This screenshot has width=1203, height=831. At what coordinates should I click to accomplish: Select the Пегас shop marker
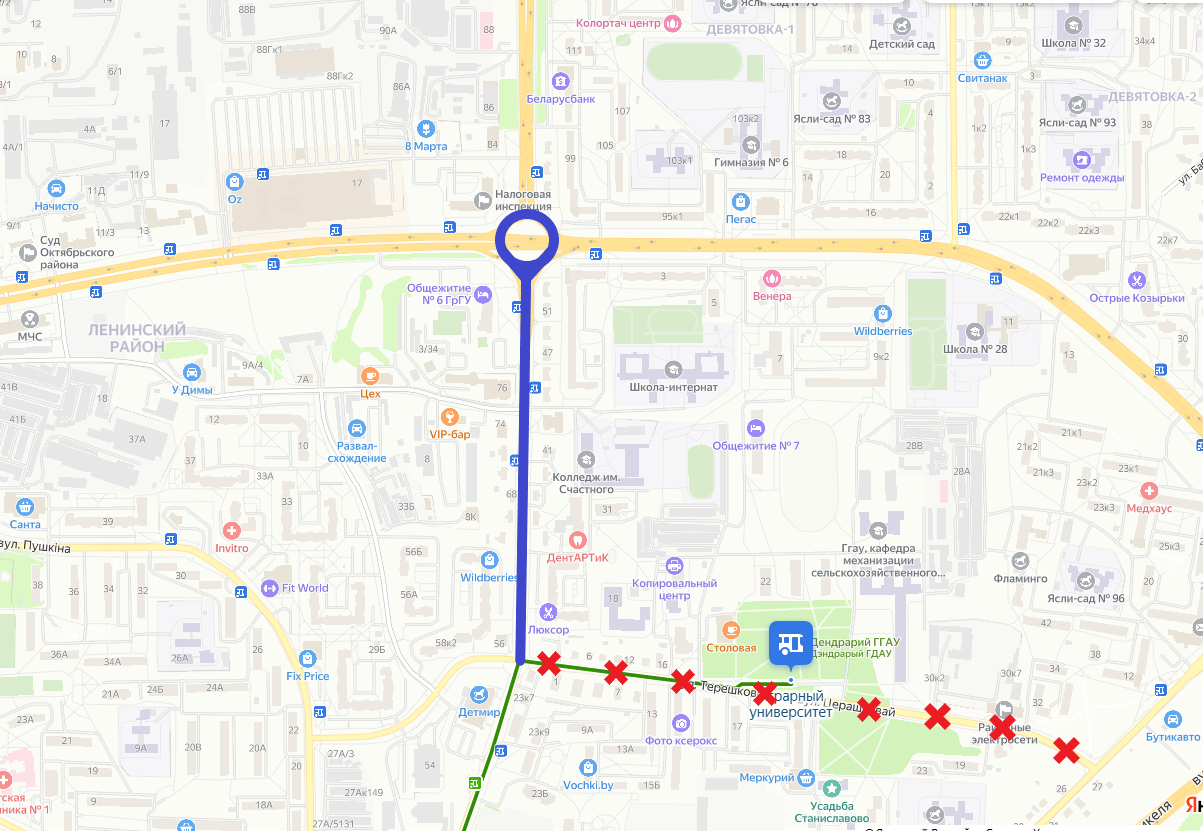coord(741,201)
